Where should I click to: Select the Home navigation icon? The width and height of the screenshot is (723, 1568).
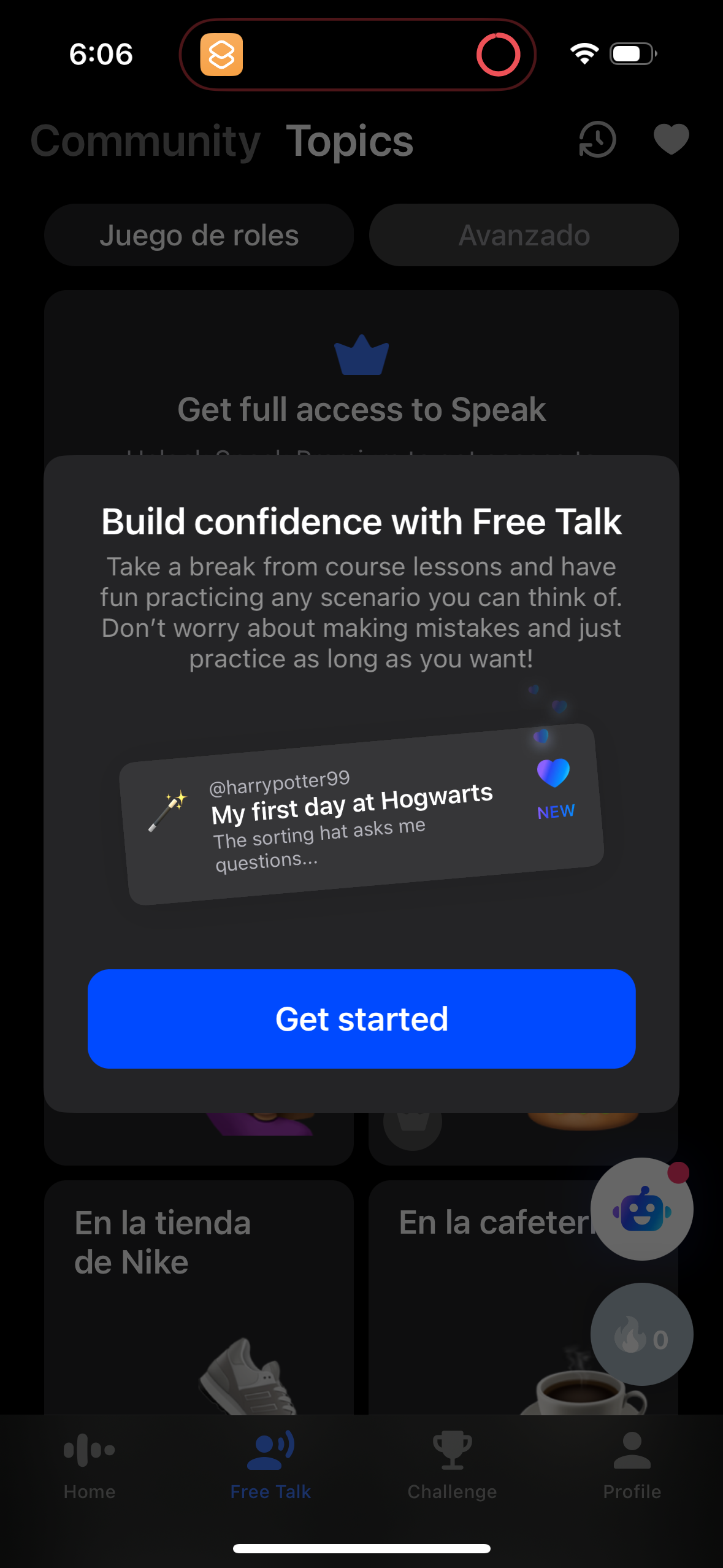click(90, 1459)
